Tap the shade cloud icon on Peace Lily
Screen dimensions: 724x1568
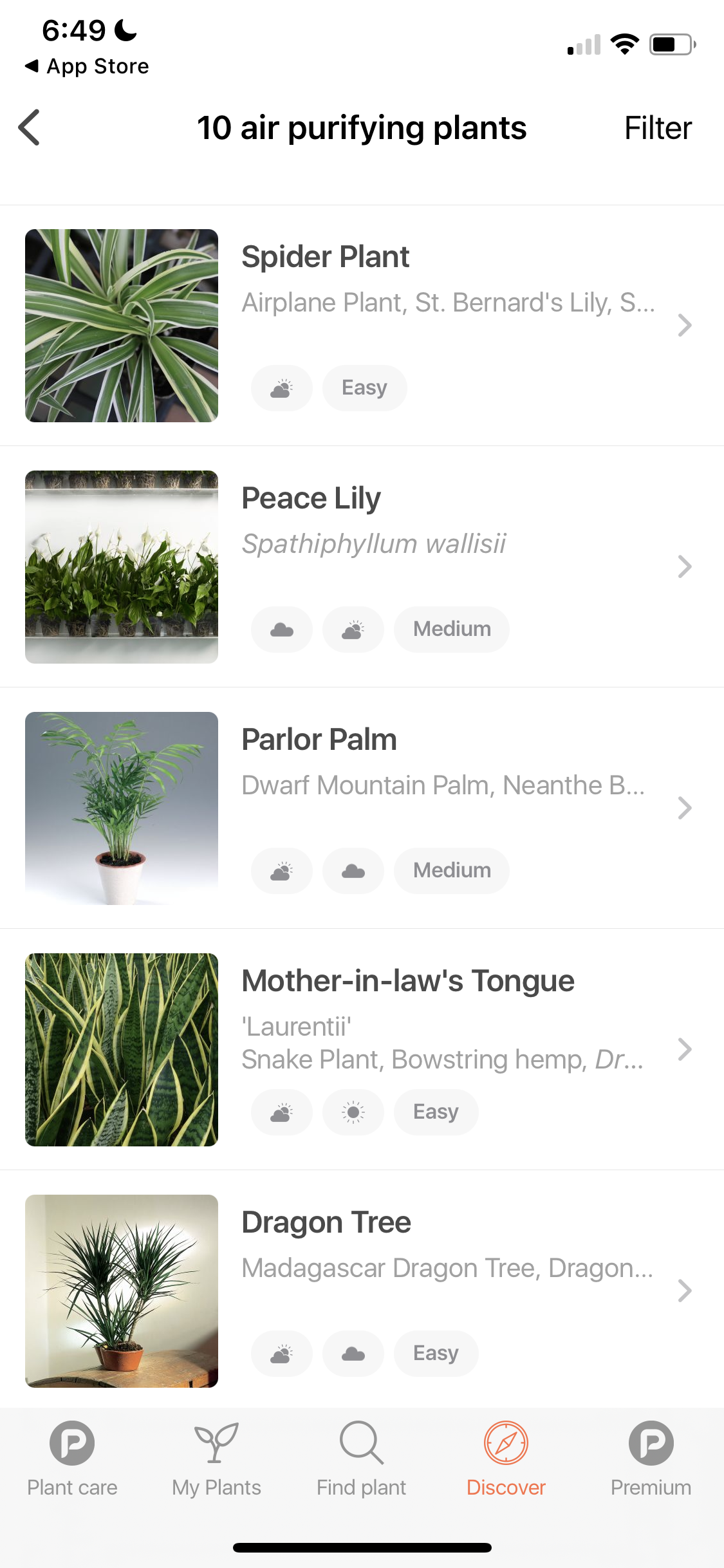tap(281, 629)
